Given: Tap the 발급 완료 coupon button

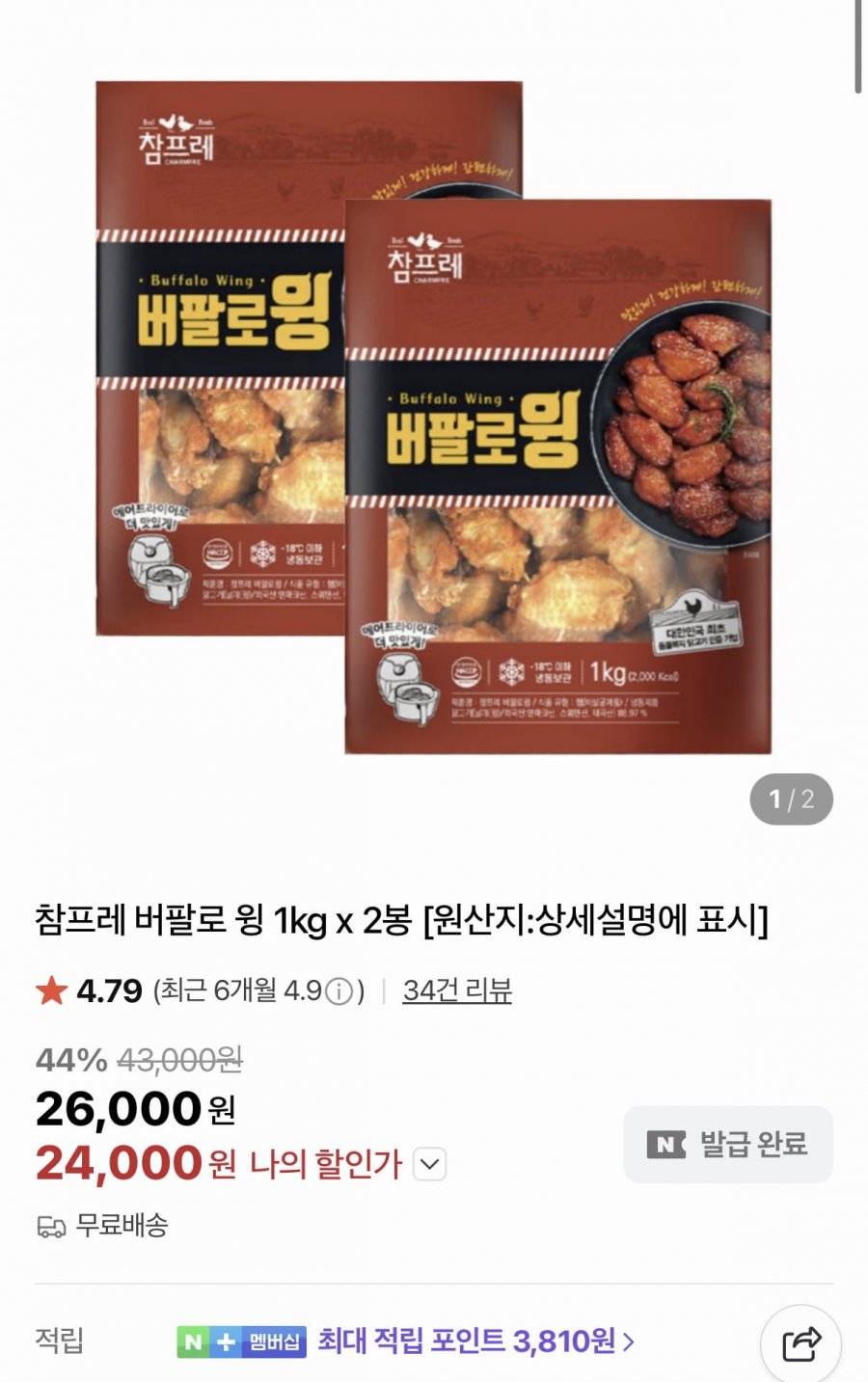Looking at the screenshot, I should (x=727, y=1145).
